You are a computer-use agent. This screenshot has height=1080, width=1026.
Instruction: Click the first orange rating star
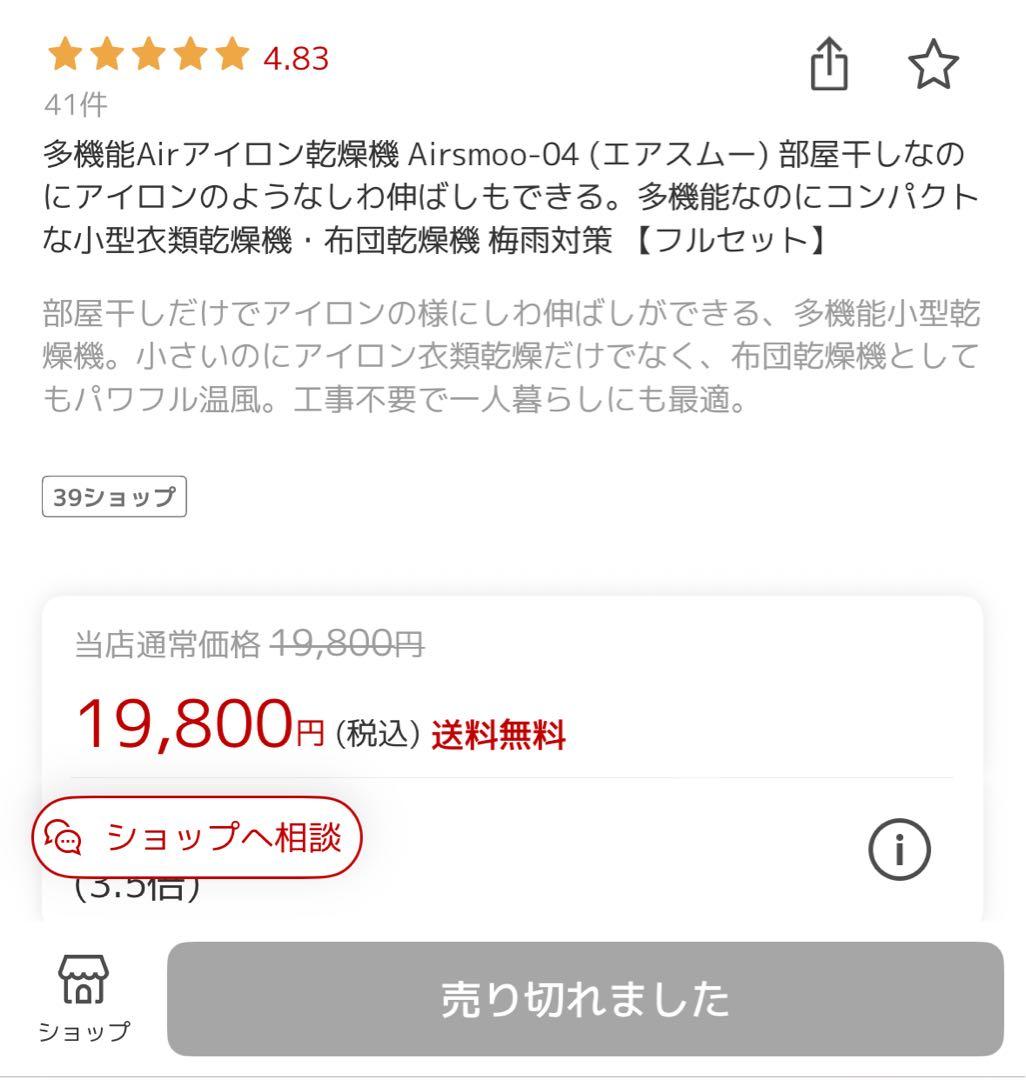[x=64, y=57]
